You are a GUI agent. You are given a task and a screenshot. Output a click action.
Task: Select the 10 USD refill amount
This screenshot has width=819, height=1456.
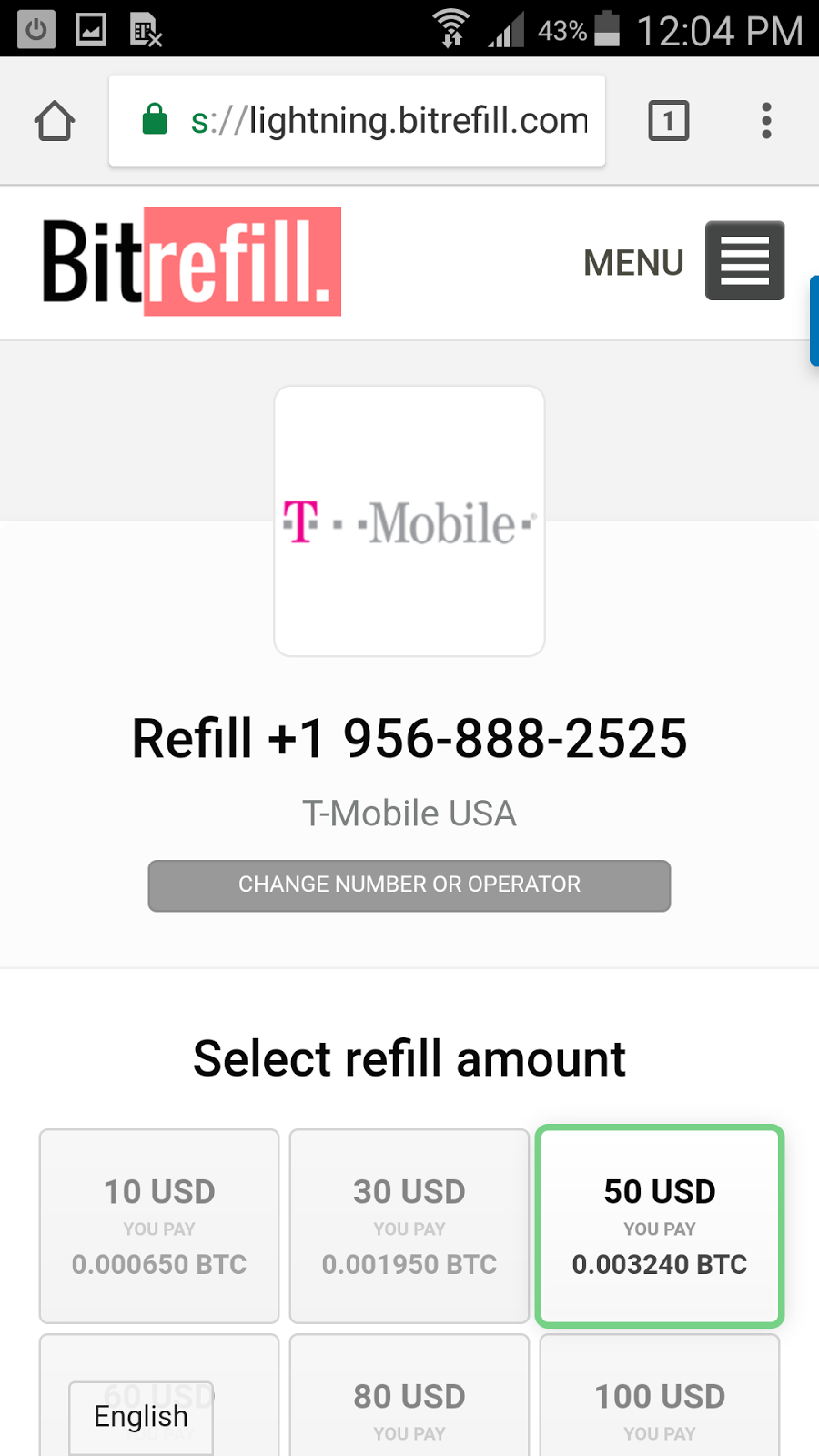click(159, 1225)
